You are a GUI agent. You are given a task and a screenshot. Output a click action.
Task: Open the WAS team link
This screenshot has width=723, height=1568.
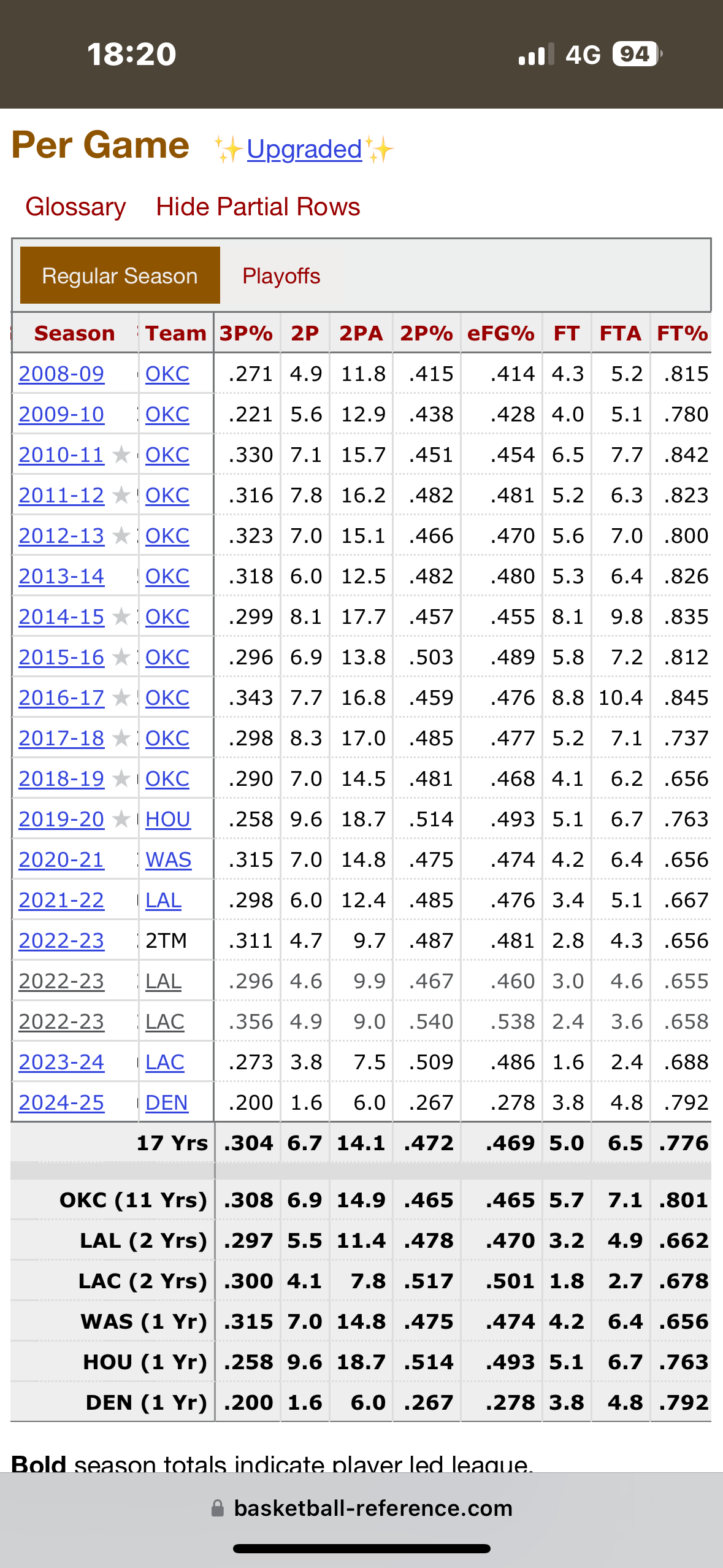pyautogui.click(x=169, y=859)
